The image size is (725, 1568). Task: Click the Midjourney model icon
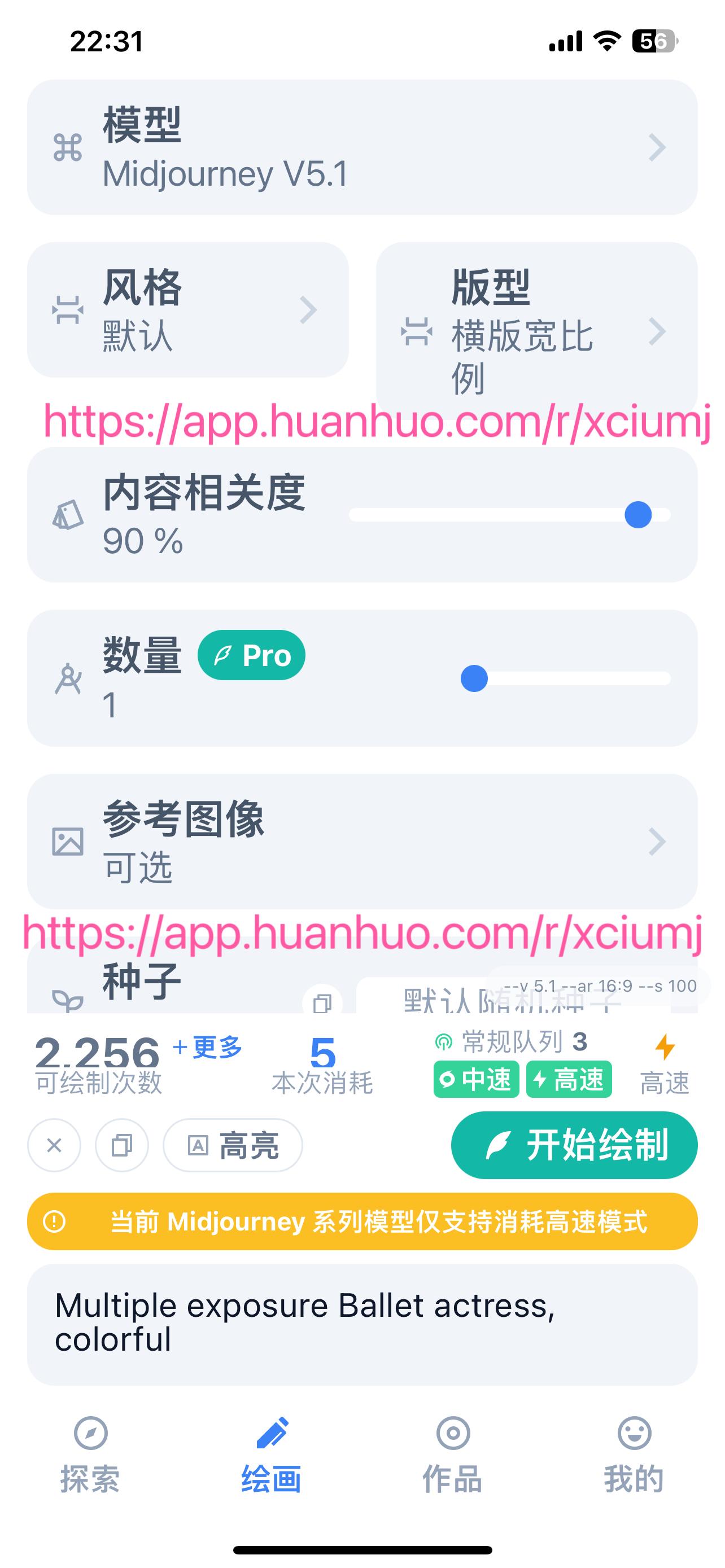pos(69,147)
